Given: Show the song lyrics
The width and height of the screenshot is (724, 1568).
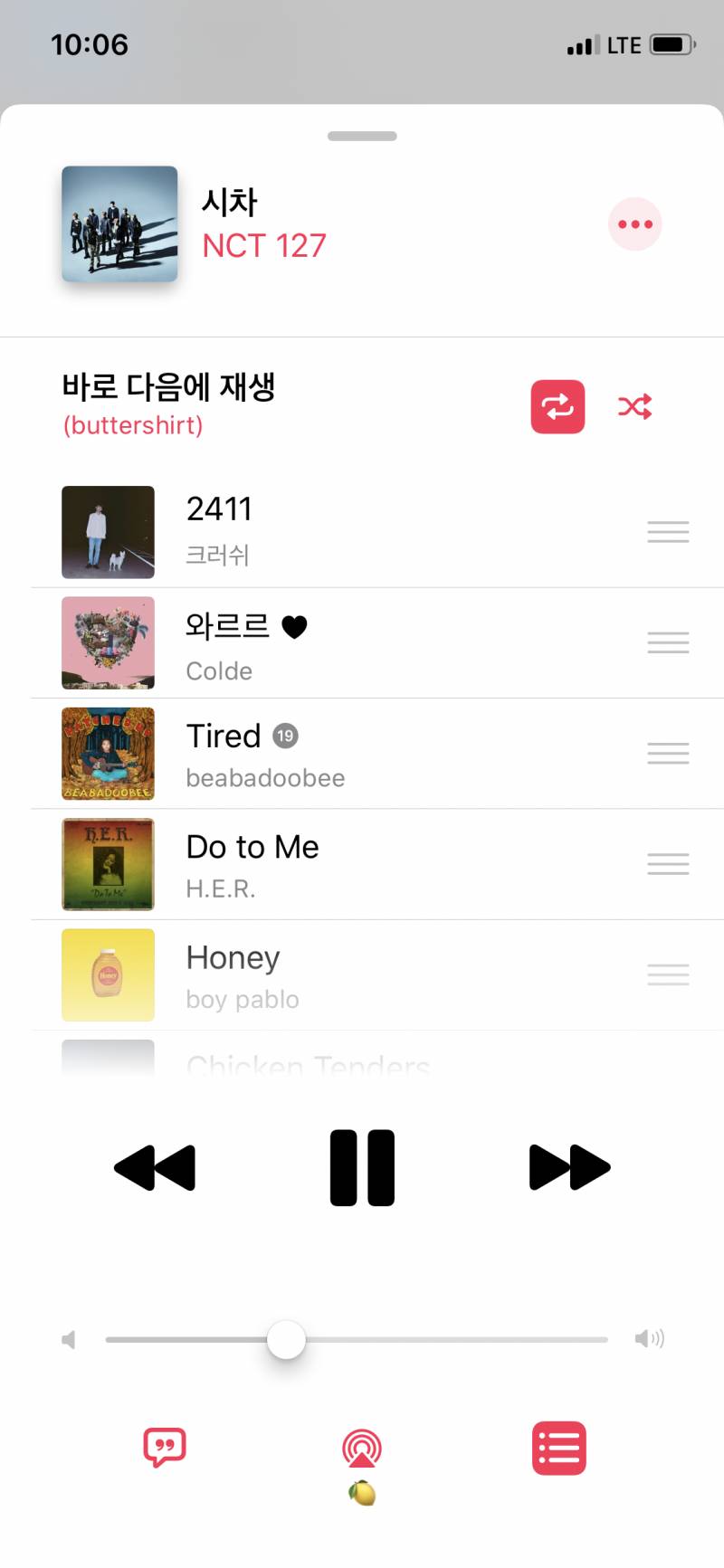Looking at the screenshot, I should [x=165, y=1448].
